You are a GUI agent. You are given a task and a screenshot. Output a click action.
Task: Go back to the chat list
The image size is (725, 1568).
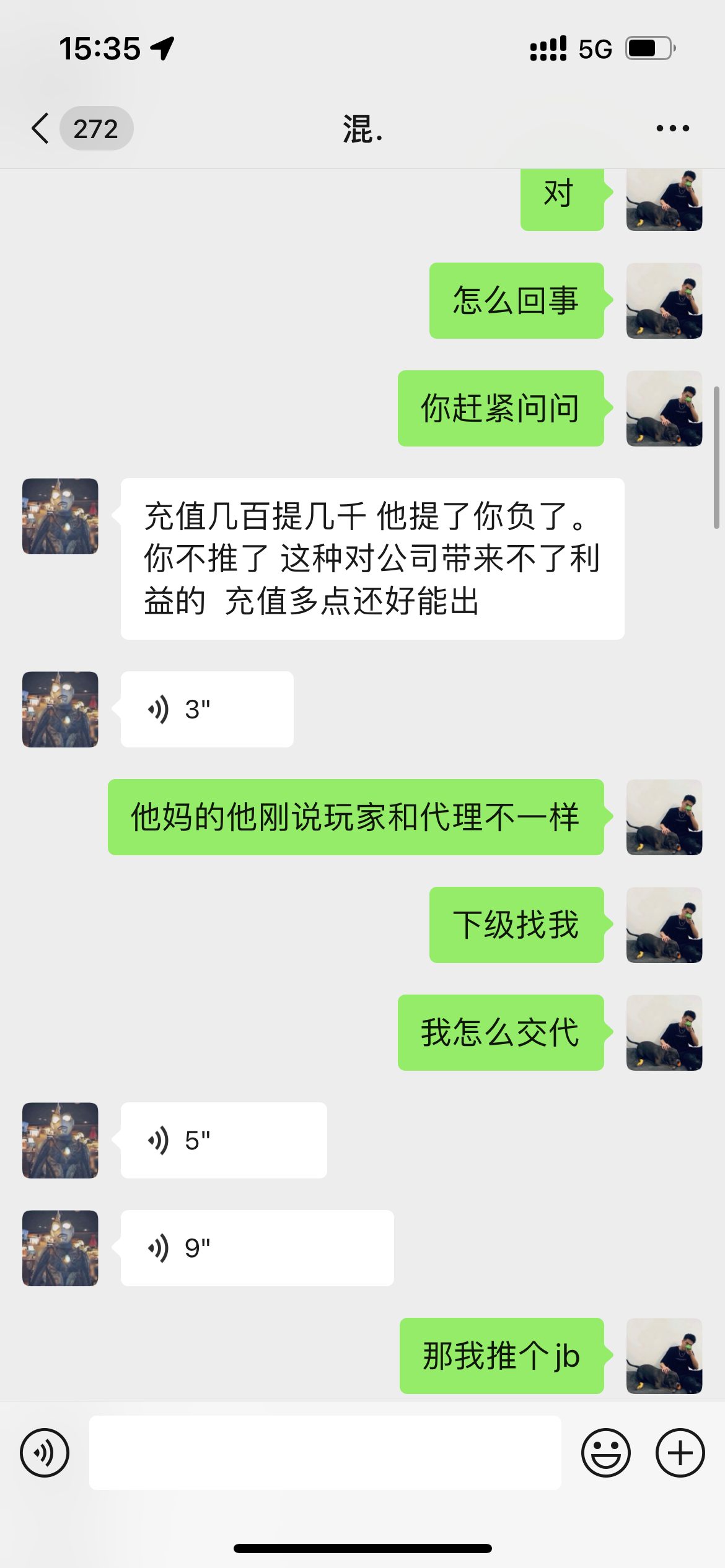click(41, 129)
